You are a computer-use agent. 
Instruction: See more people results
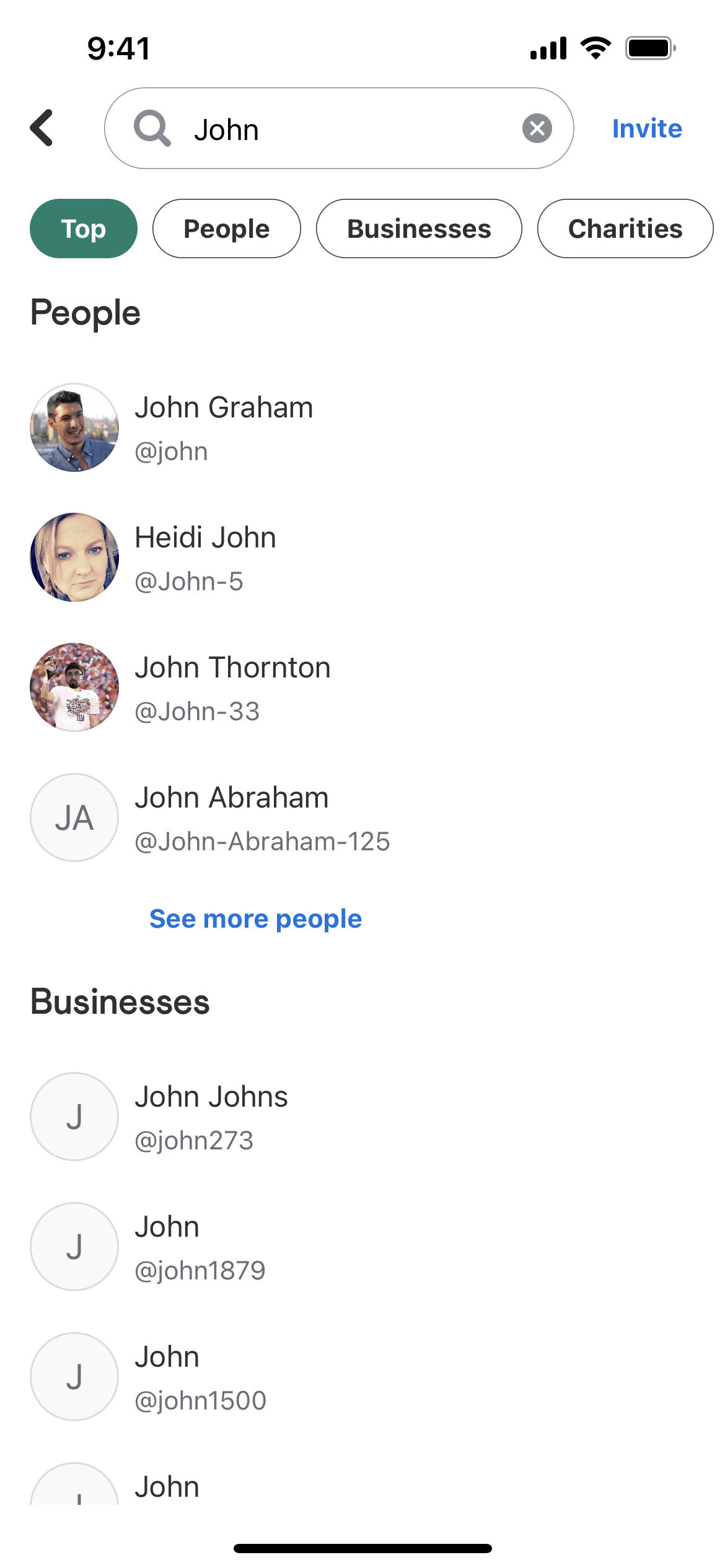255,919
